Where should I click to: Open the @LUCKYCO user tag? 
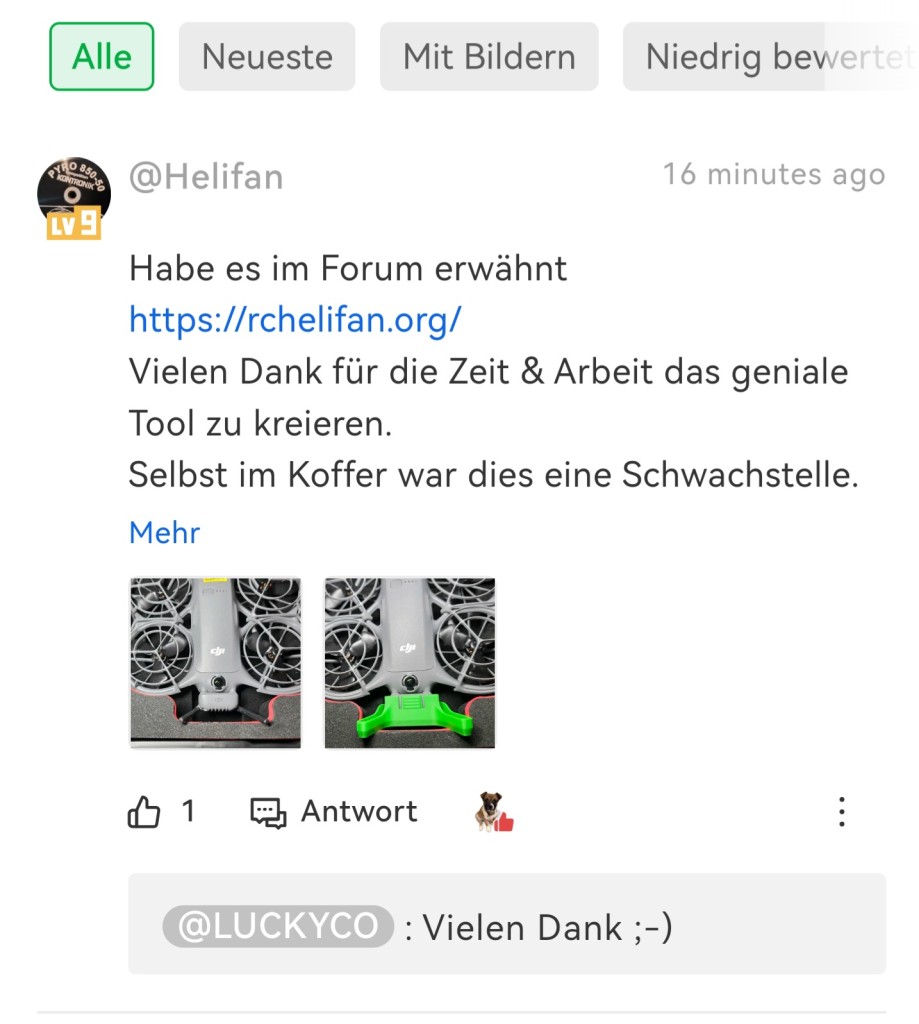tap(278, 927)
